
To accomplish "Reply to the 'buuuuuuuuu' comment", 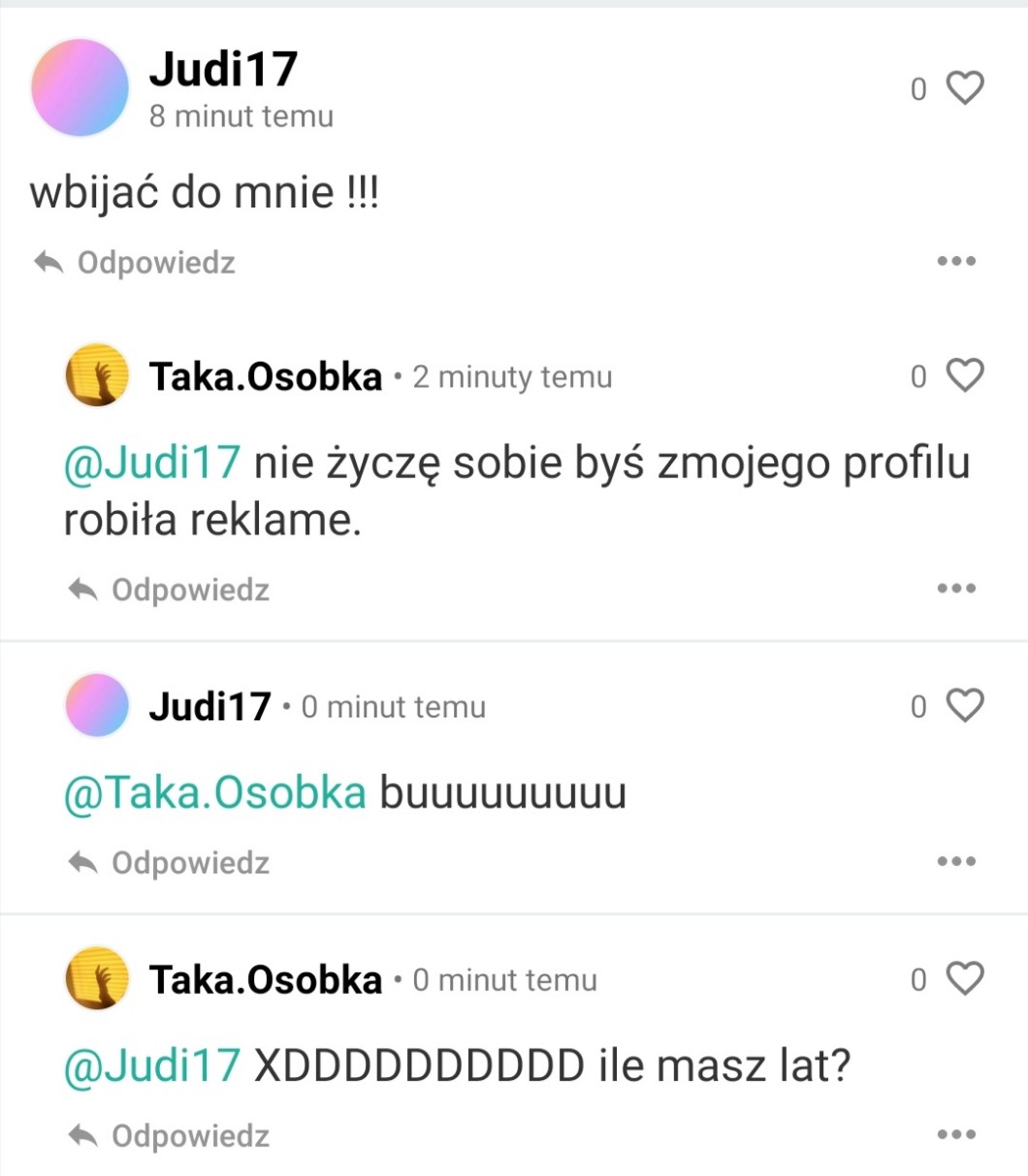I will (x=170, y=863).
